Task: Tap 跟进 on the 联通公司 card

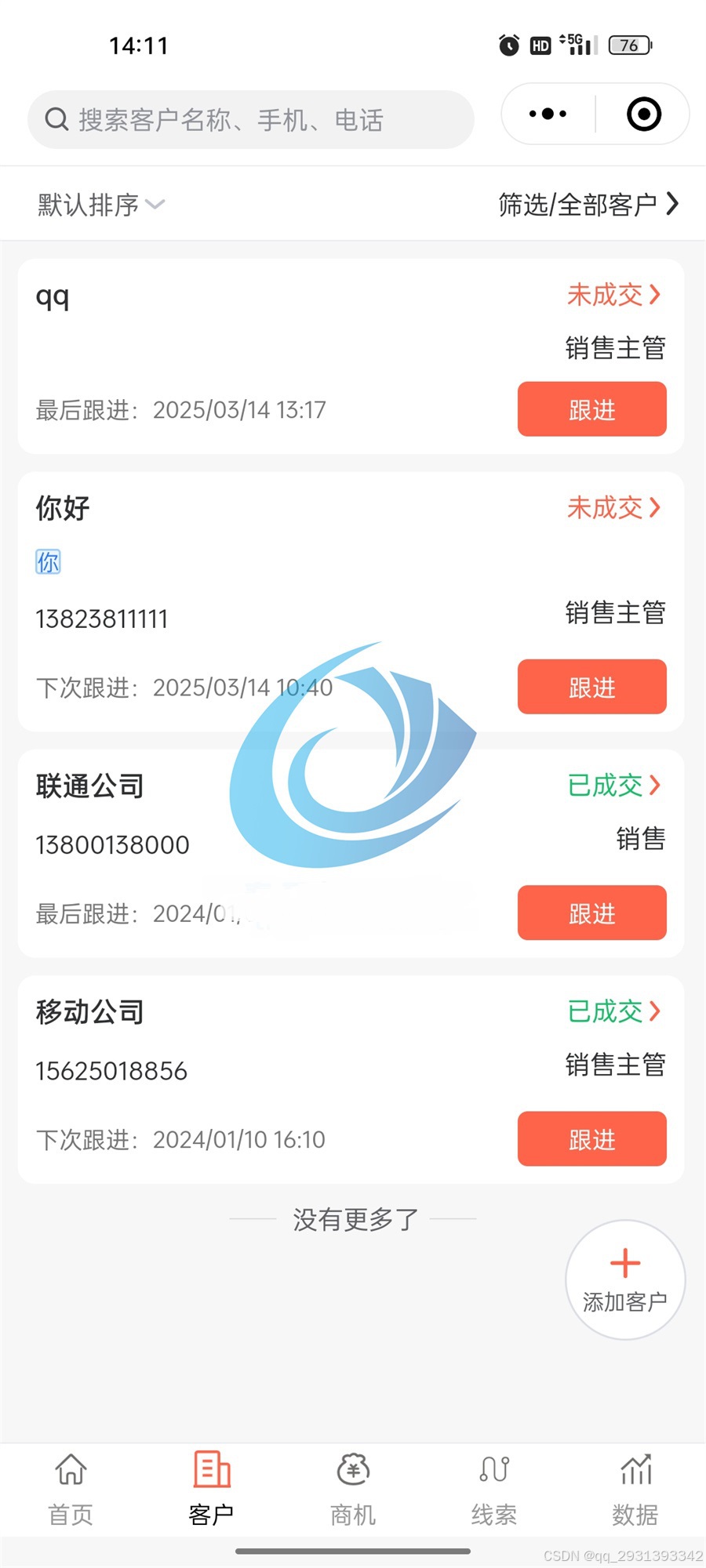Action: pyautogui.click(x=591, y=913)
